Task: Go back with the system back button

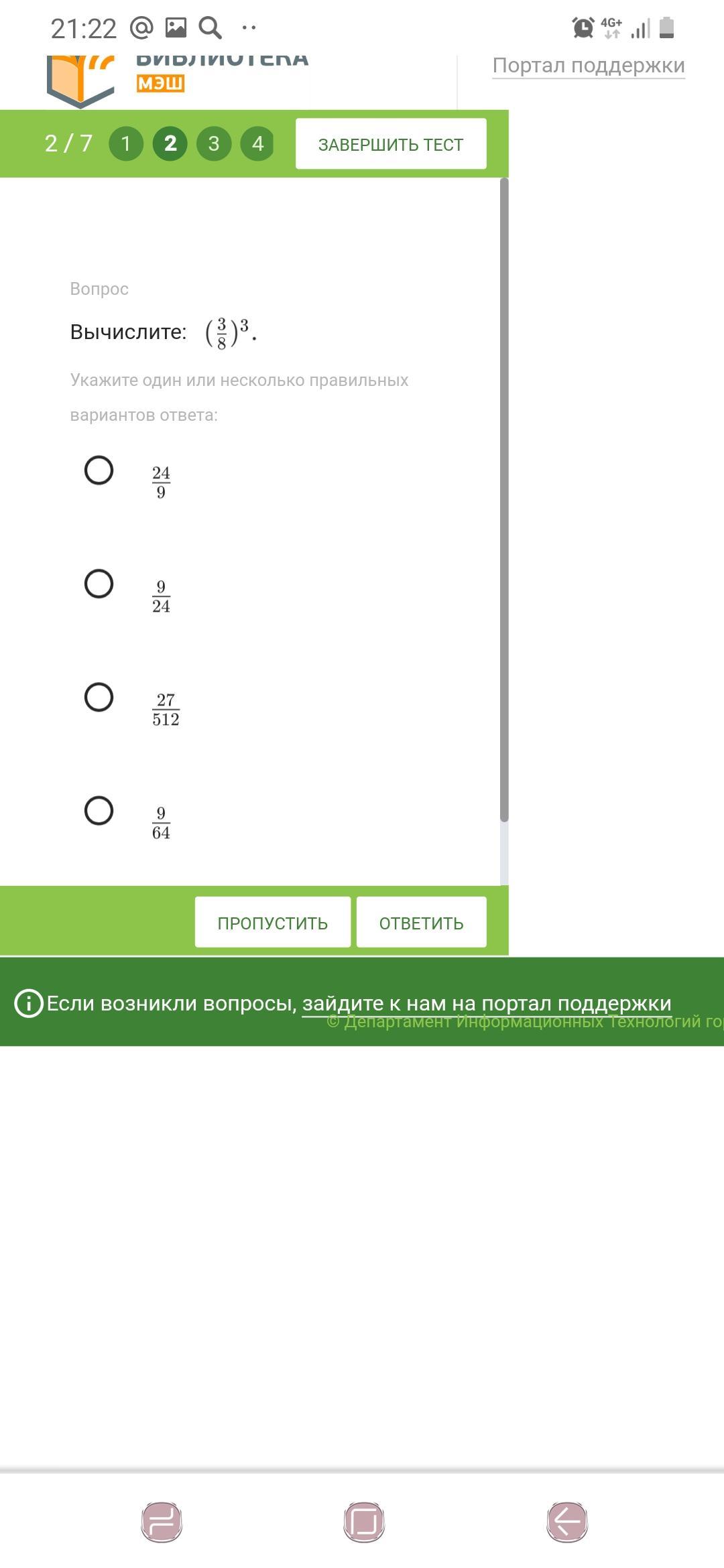Action: [x=567, y=1522]
